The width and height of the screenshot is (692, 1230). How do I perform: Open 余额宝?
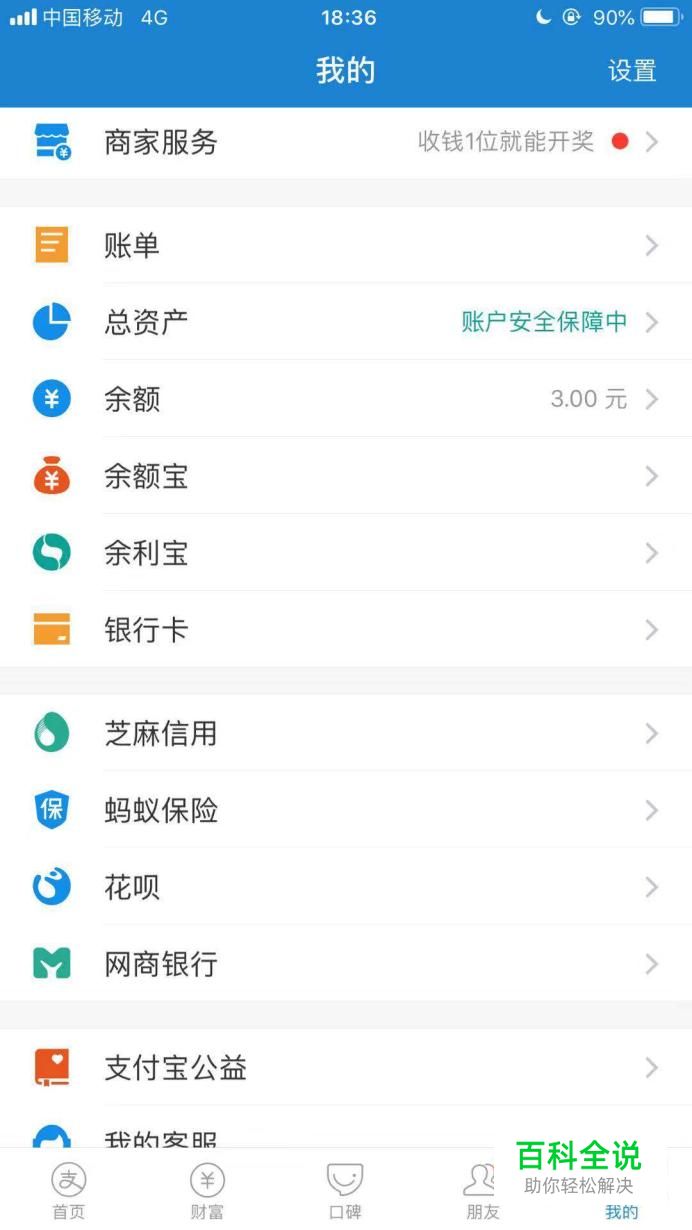346,476
